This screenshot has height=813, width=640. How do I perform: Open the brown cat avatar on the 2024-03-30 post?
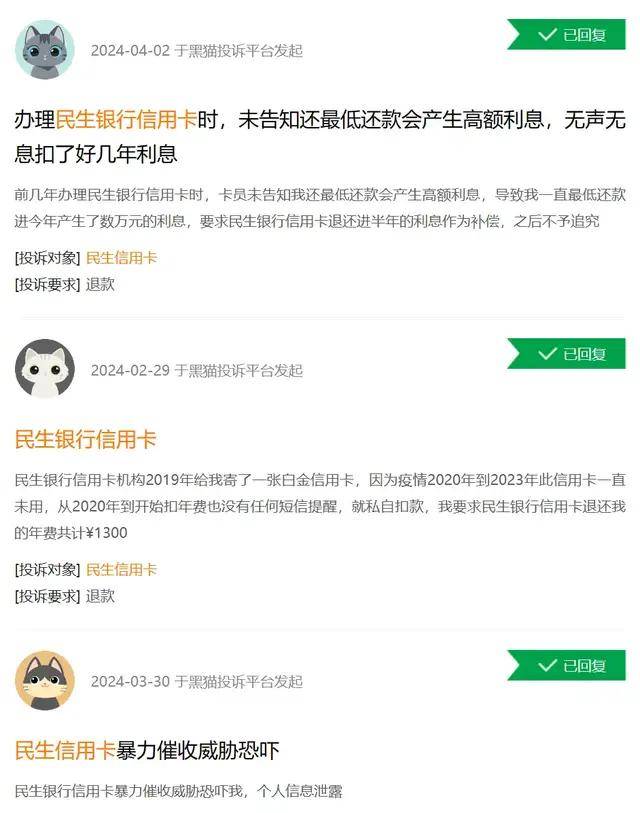tap(45, 681)
